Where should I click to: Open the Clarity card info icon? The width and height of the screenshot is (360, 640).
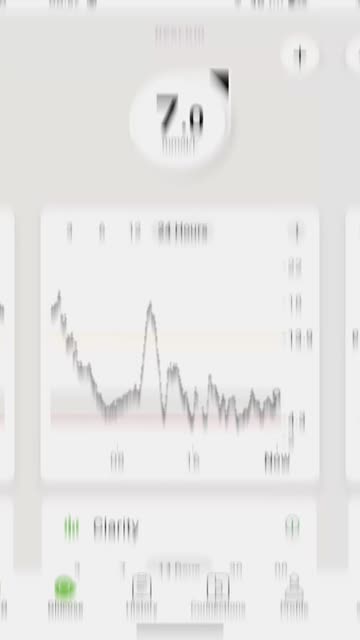pos(293,526)
